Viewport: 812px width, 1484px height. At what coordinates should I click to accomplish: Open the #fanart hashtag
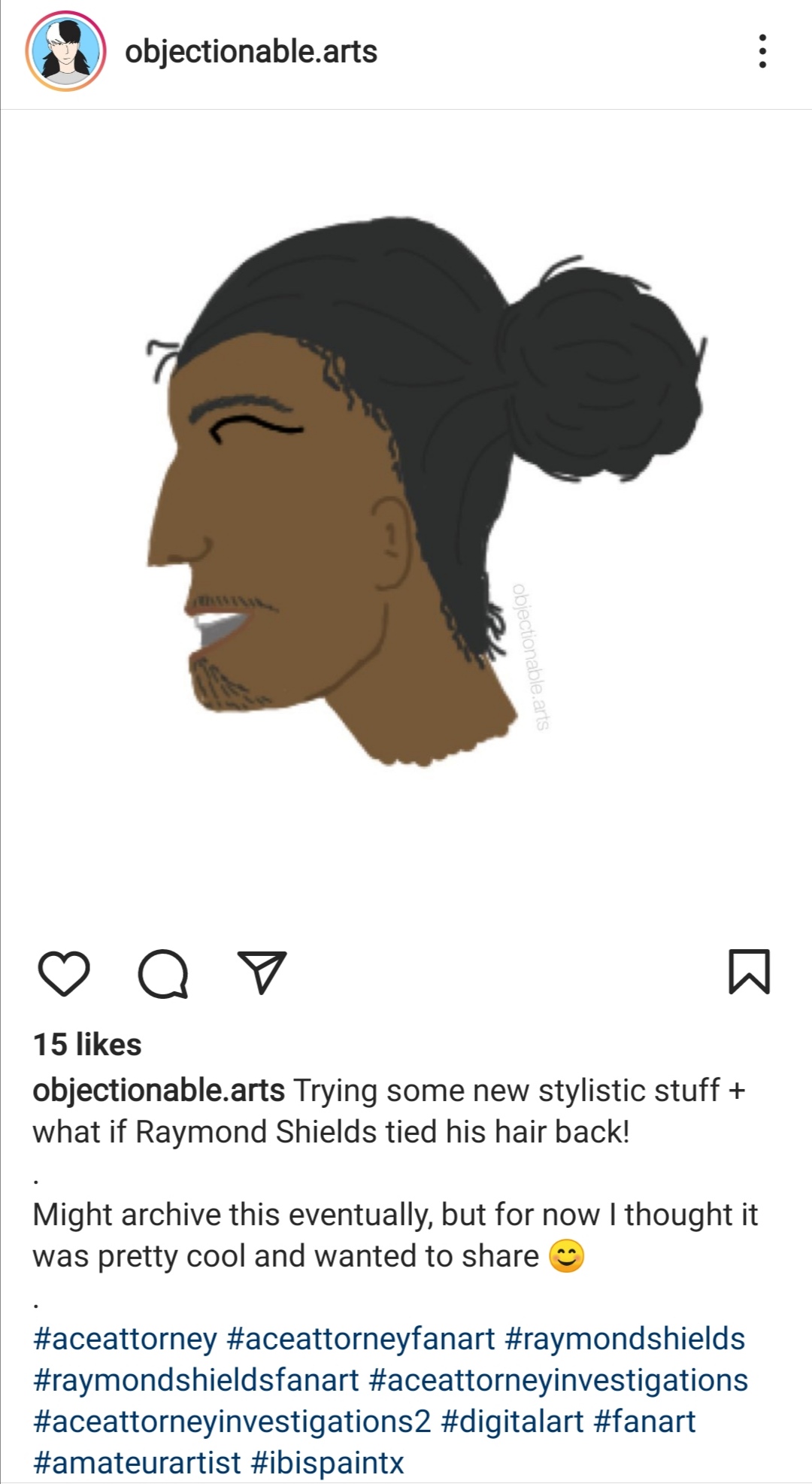[644, 1422]
